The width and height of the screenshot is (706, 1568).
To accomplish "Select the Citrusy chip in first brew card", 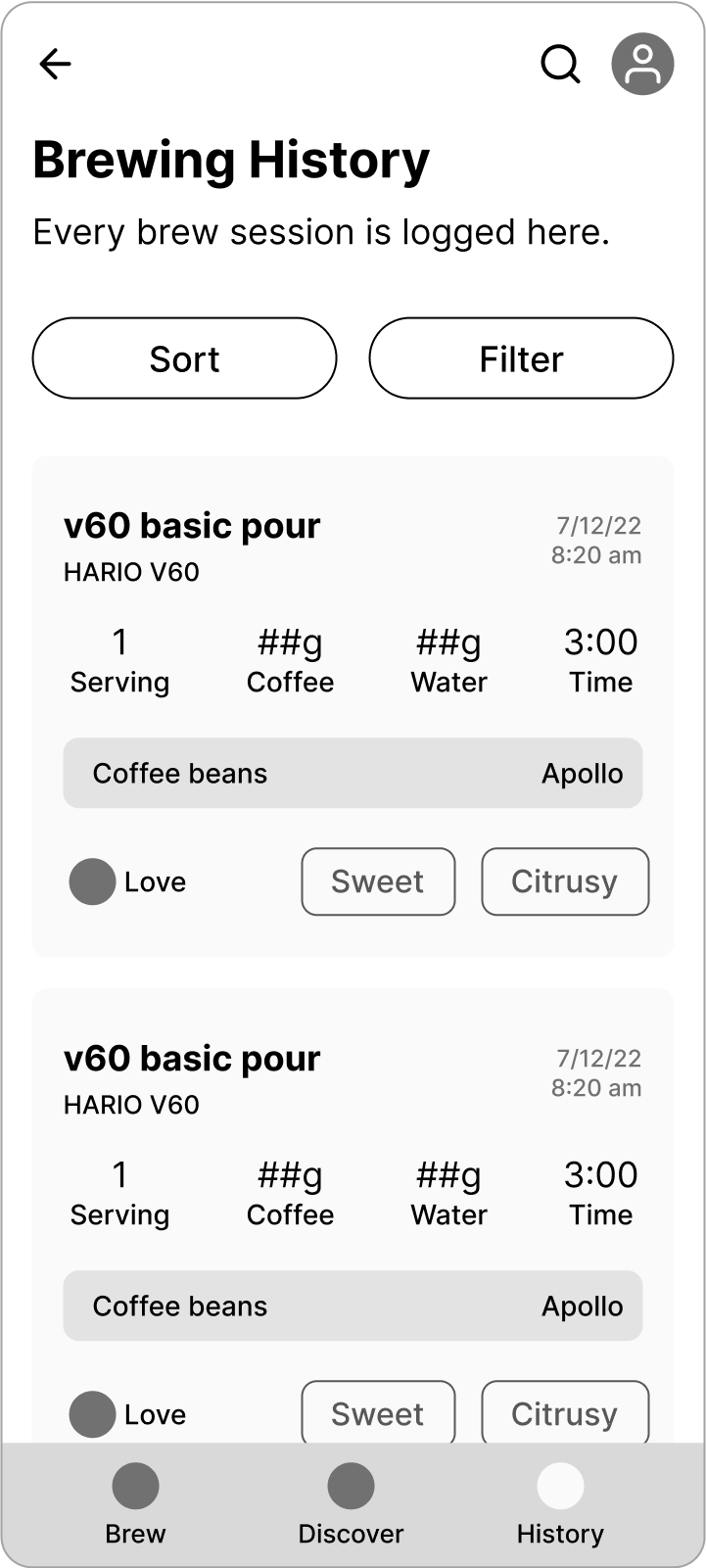I will pos(565,881).
